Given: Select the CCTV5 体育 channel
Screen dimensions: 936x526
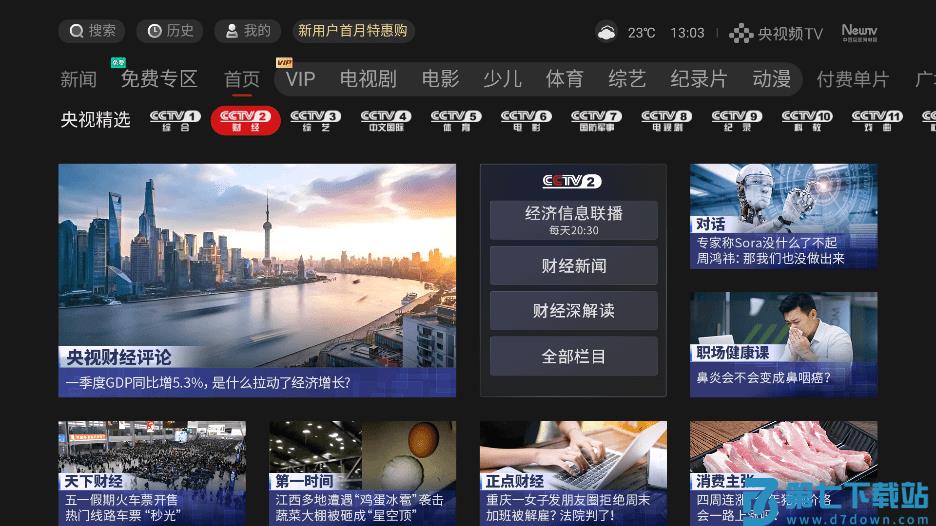Looking at the screenshot, I should pyautogui.click(x=456, y=121).
